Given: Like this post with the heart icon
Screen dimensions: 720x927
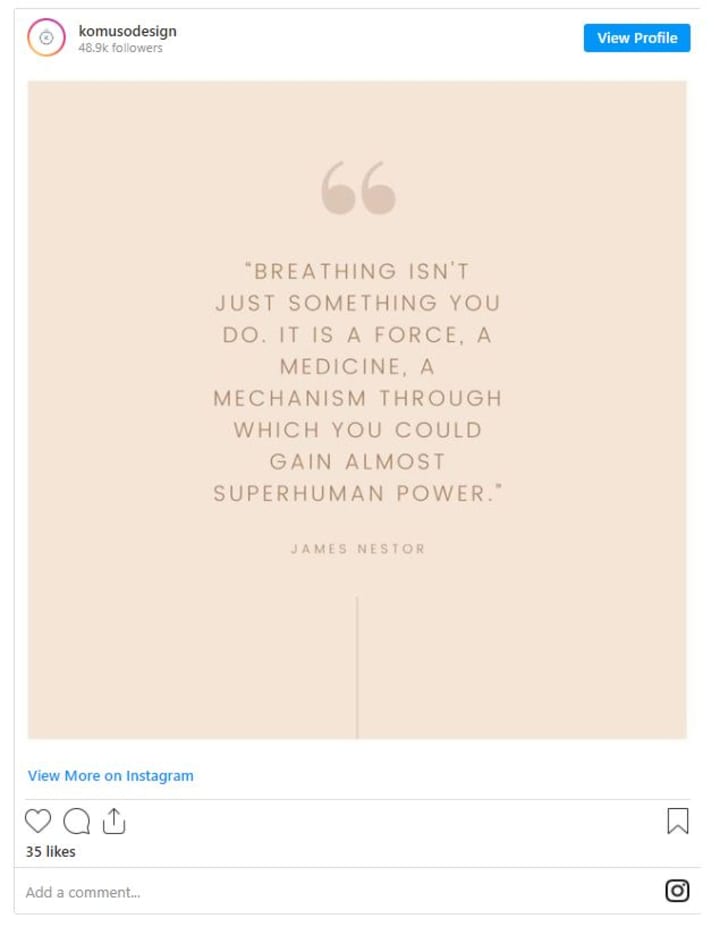Looking at the screenshot, I should pyautogui.click(x=38, y=821).
